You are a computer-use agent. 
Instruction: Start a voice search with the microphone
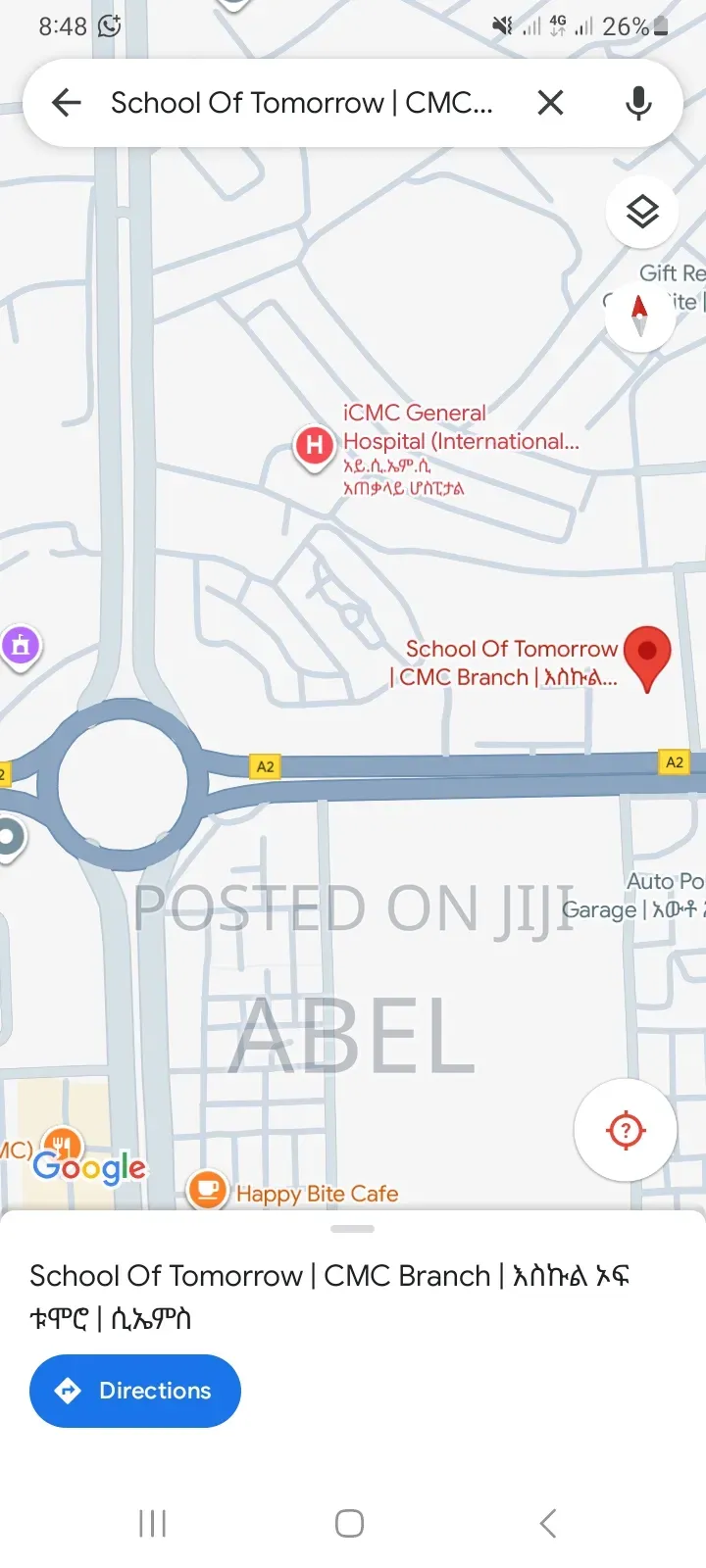pos(638,103)
